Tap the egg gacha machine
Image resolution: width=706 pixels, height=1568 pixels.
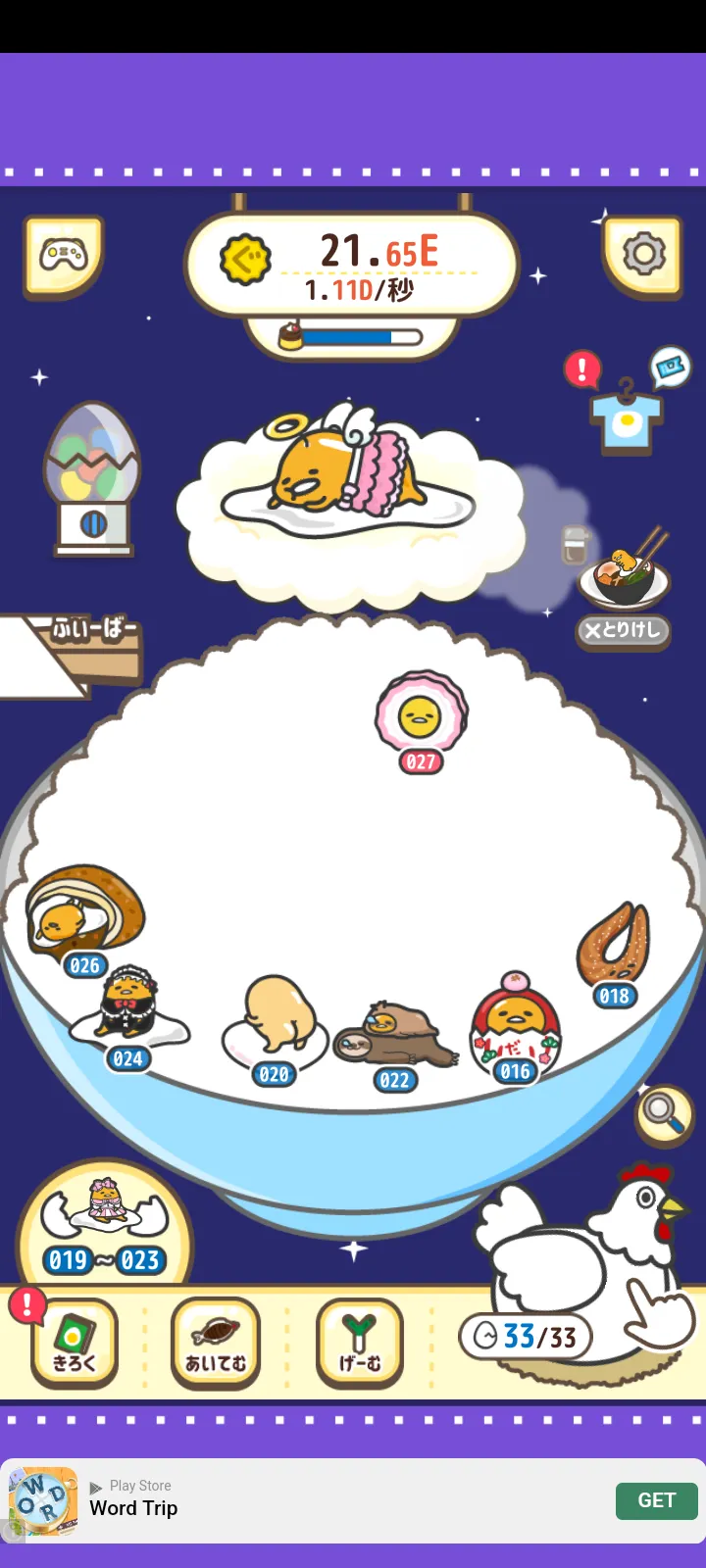92,479
